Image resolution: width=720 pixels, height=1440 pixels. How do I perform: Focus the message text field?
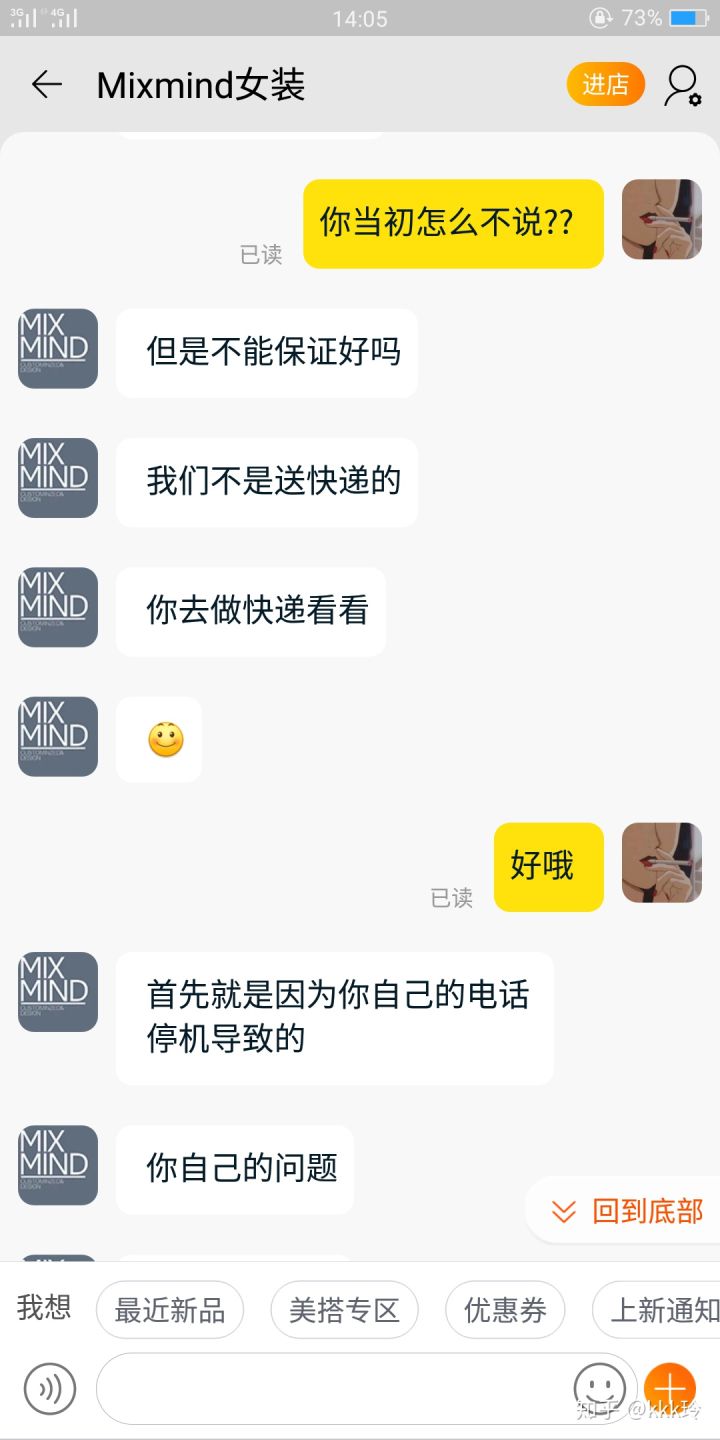(x=330, y=1389)
